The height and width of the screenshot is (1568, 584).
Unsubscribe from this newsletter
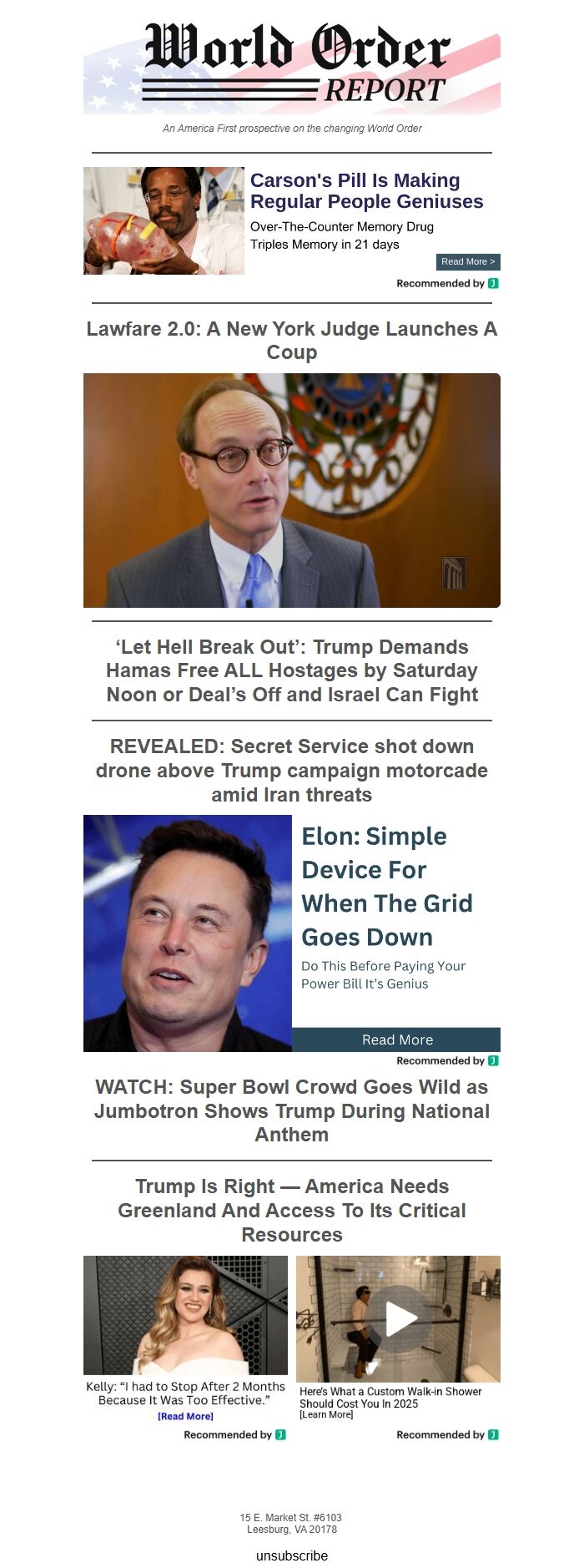[291, 1555]
